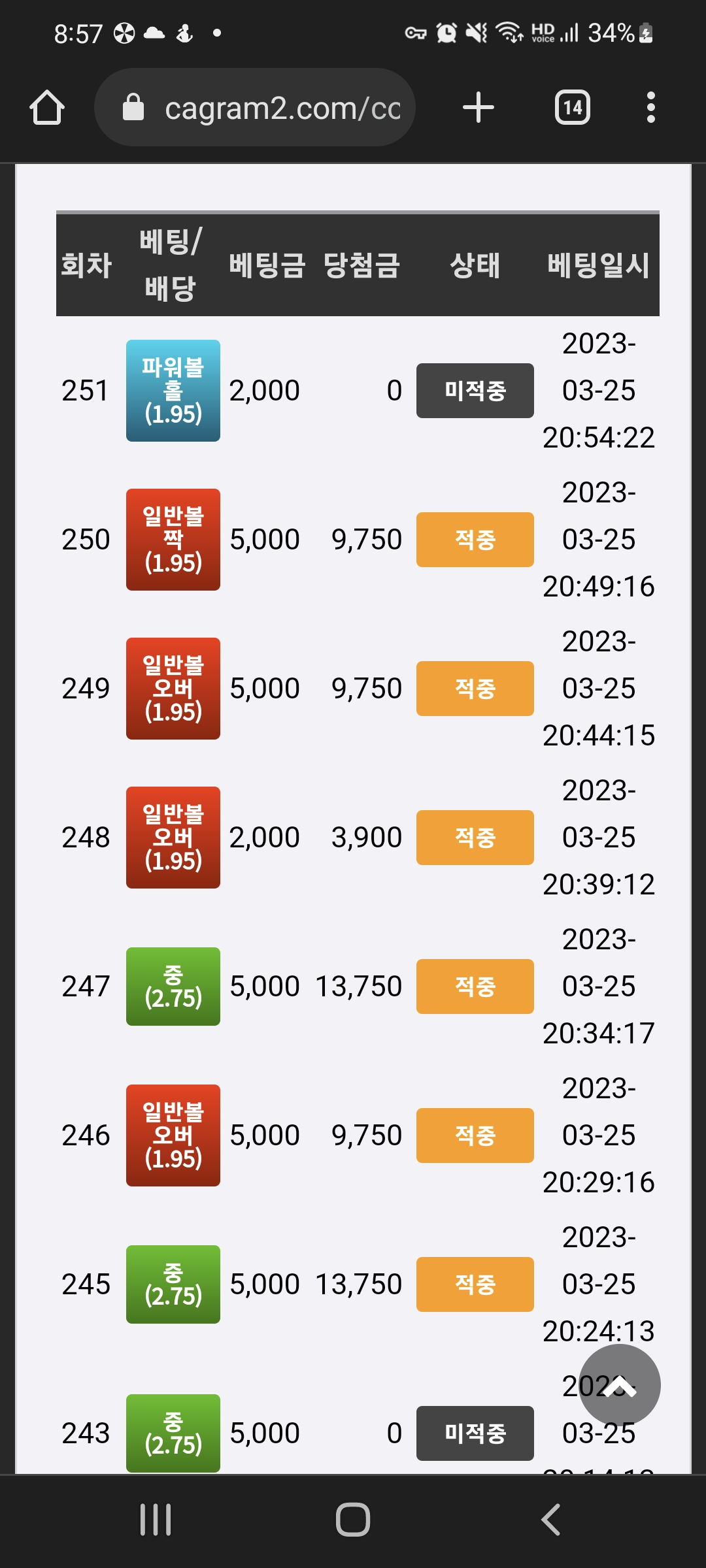Go to the browser home page
706x1568 pixels.
coord(47,108)
